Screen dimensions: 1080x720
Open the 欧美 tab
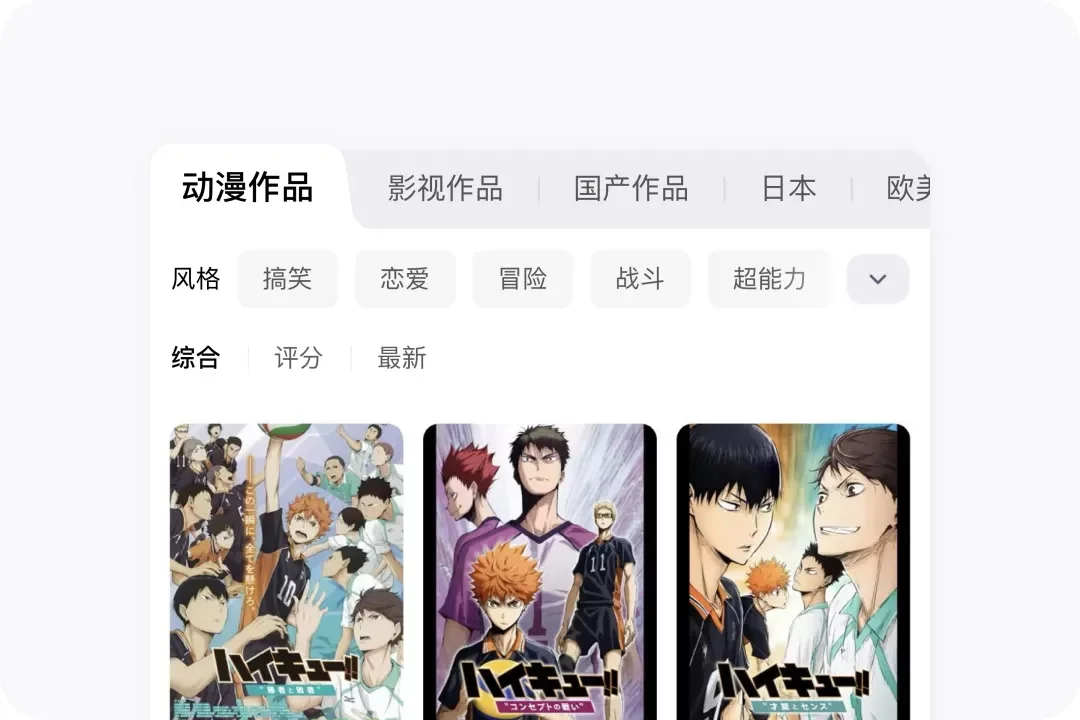tap(908, 188)
